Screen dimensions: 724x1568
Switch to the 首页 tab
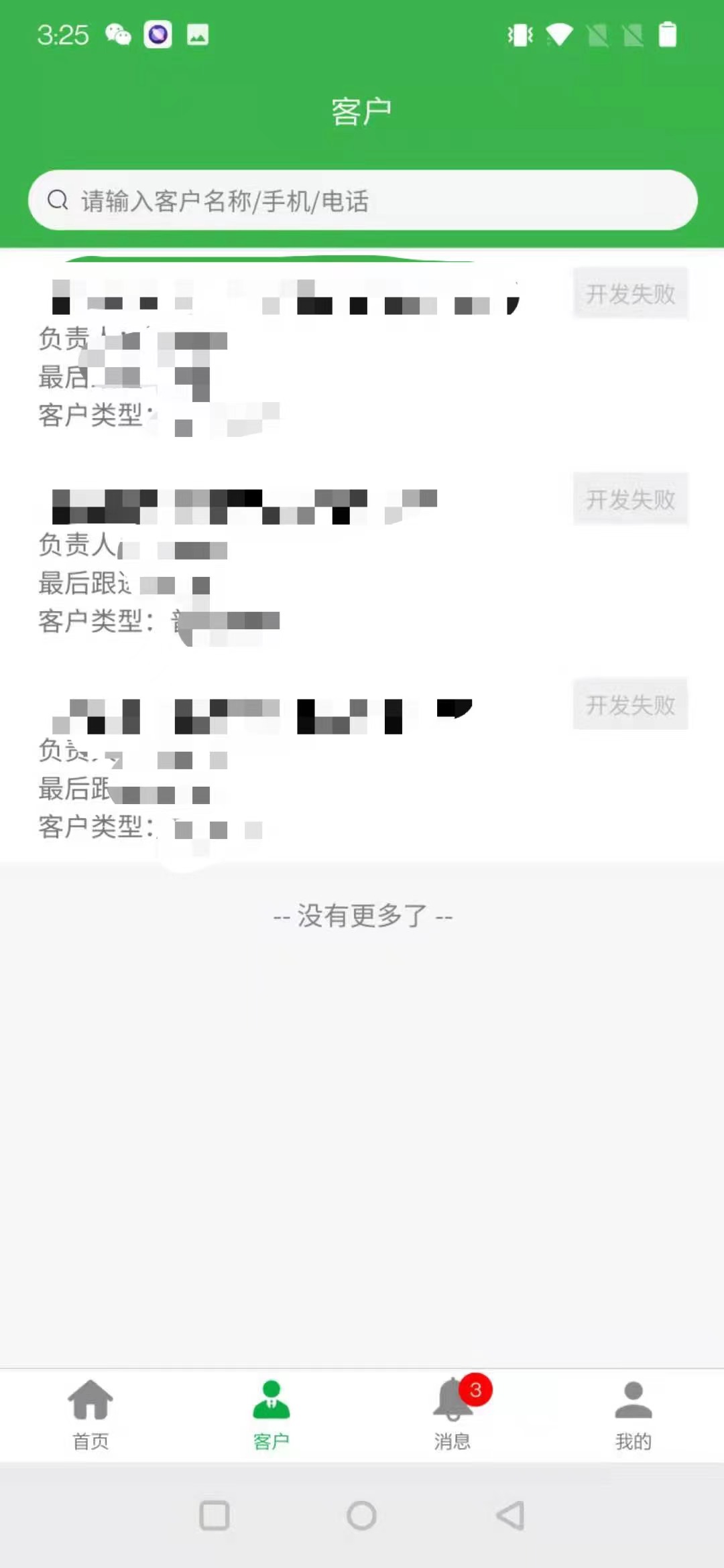(90, 1415)
